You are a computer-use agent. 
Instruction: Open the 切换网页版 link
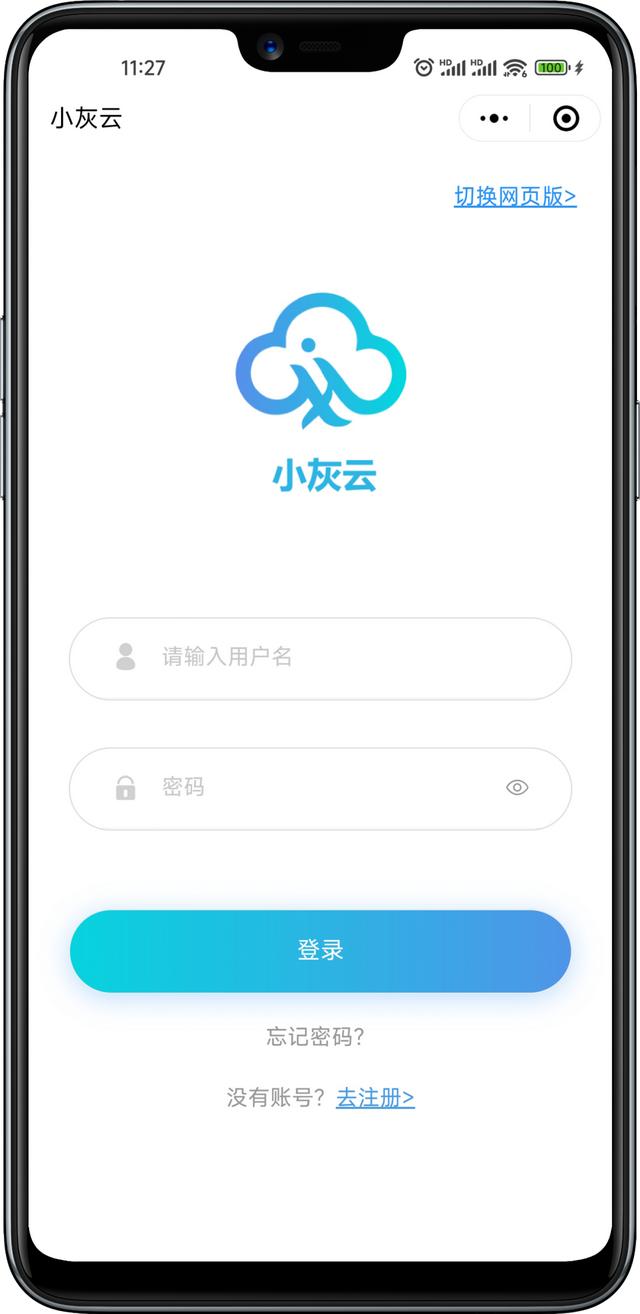tap(515, 197)
